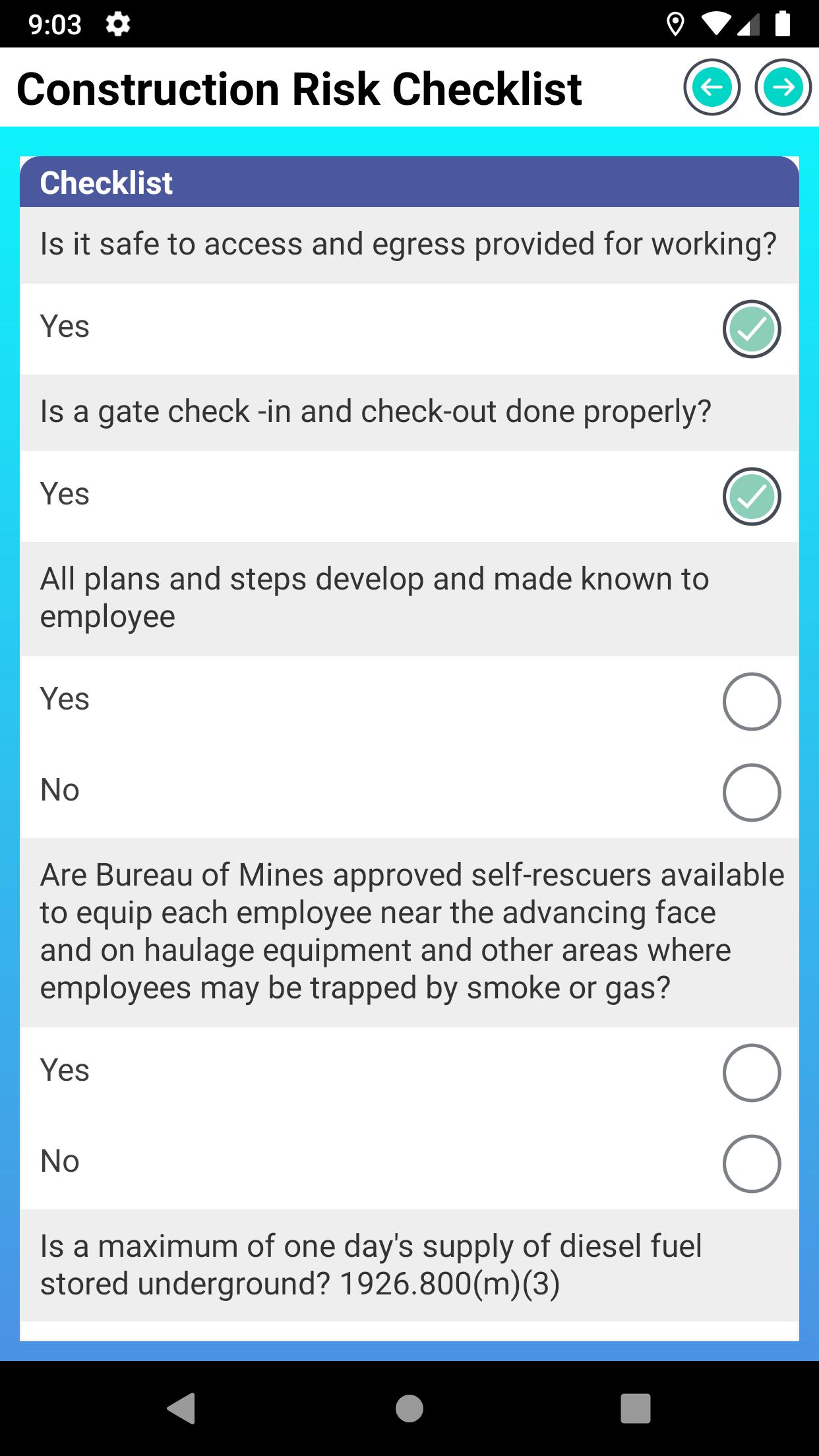This screenshot has height=1456, width=819.
Task: Select Yes for Bureau of Mines self-rescuers
Action: (752, 1072)
